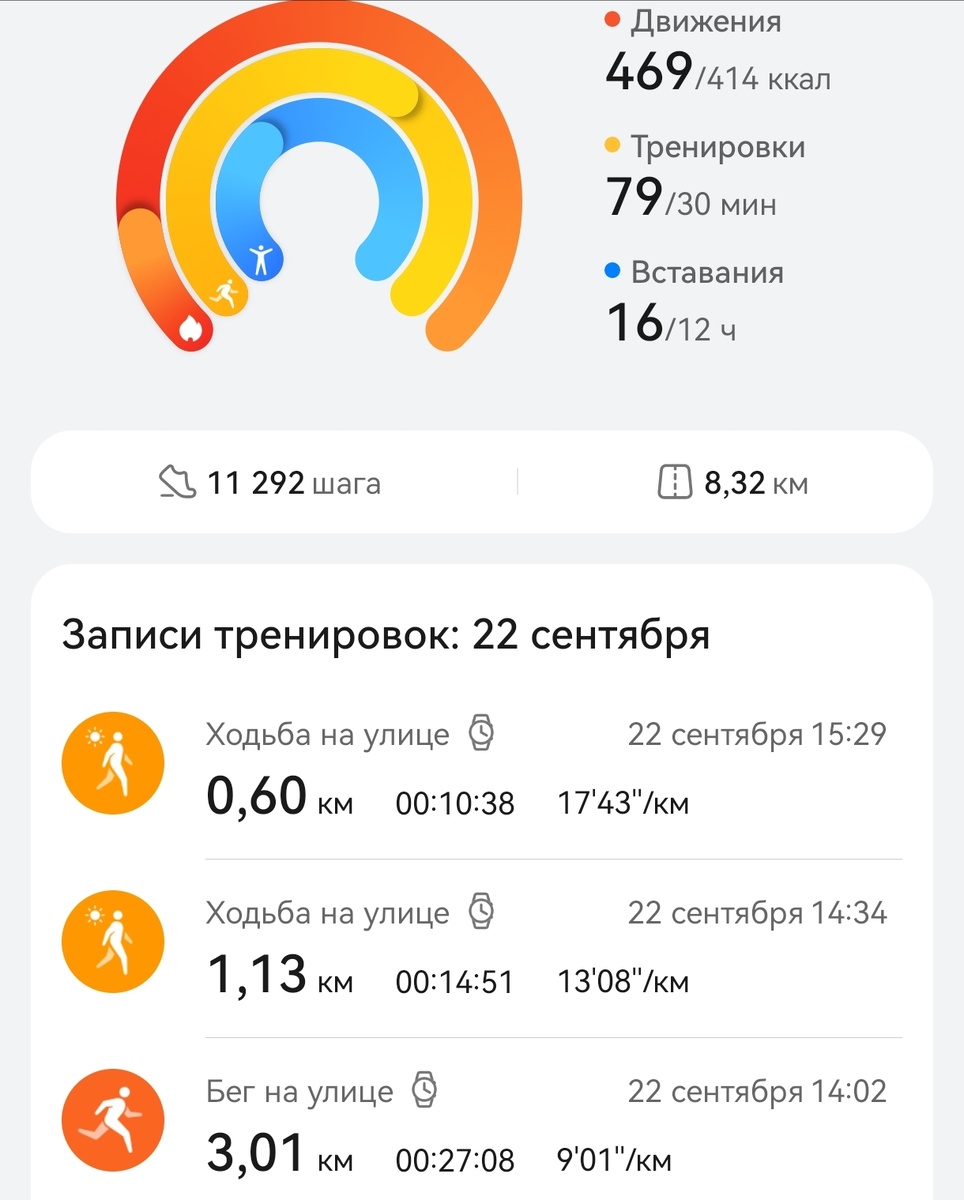Select the outdoor walking workout icon at 15:29

(x=112, y=763)
